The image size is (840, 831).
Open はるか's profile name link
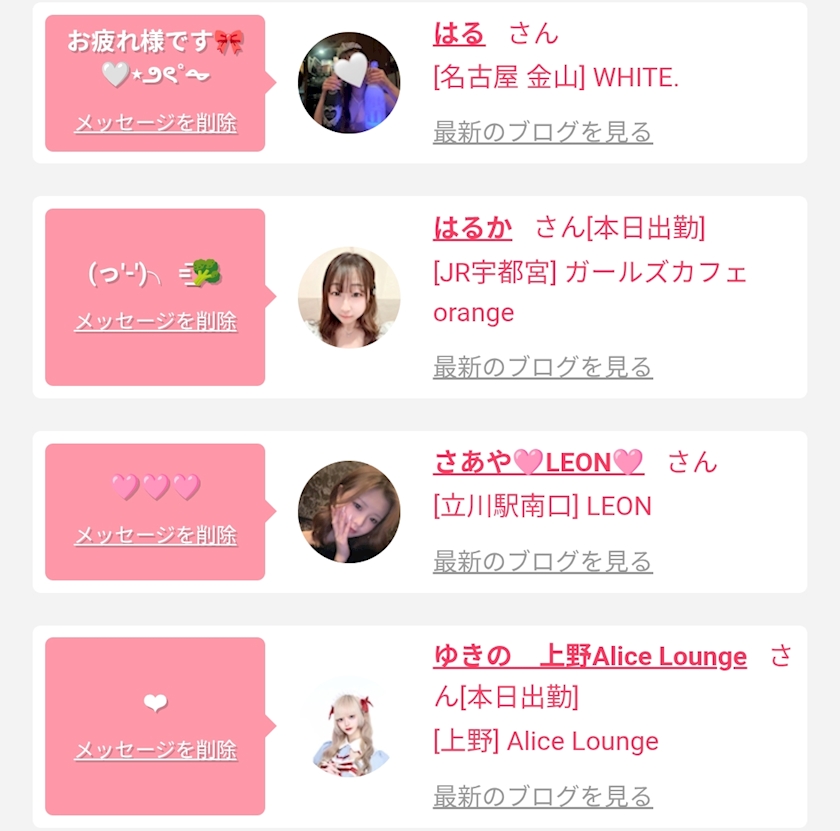[472, 228]
